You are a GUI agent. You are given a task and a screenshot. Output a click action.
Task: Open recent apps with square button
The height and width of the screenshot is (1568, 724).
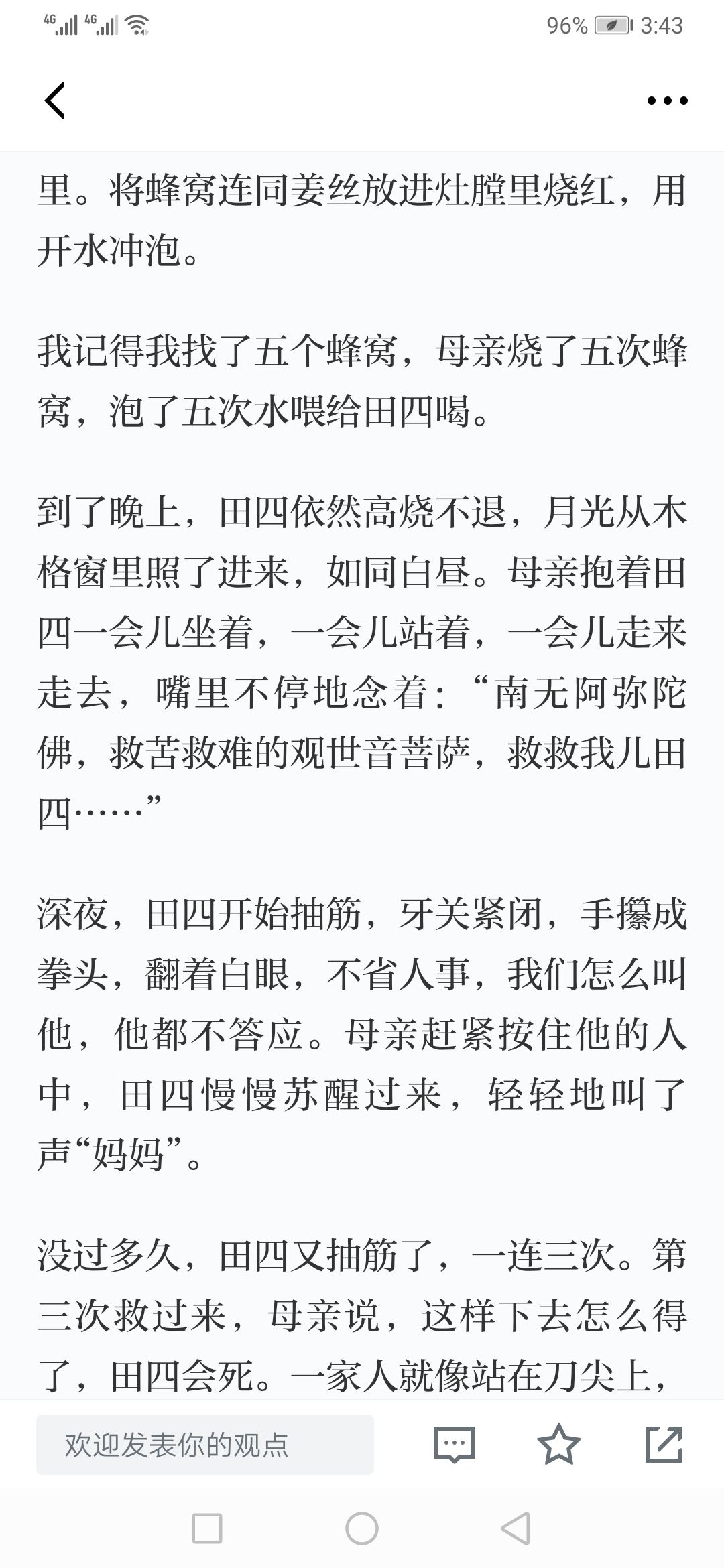[x=207, y=1529]
